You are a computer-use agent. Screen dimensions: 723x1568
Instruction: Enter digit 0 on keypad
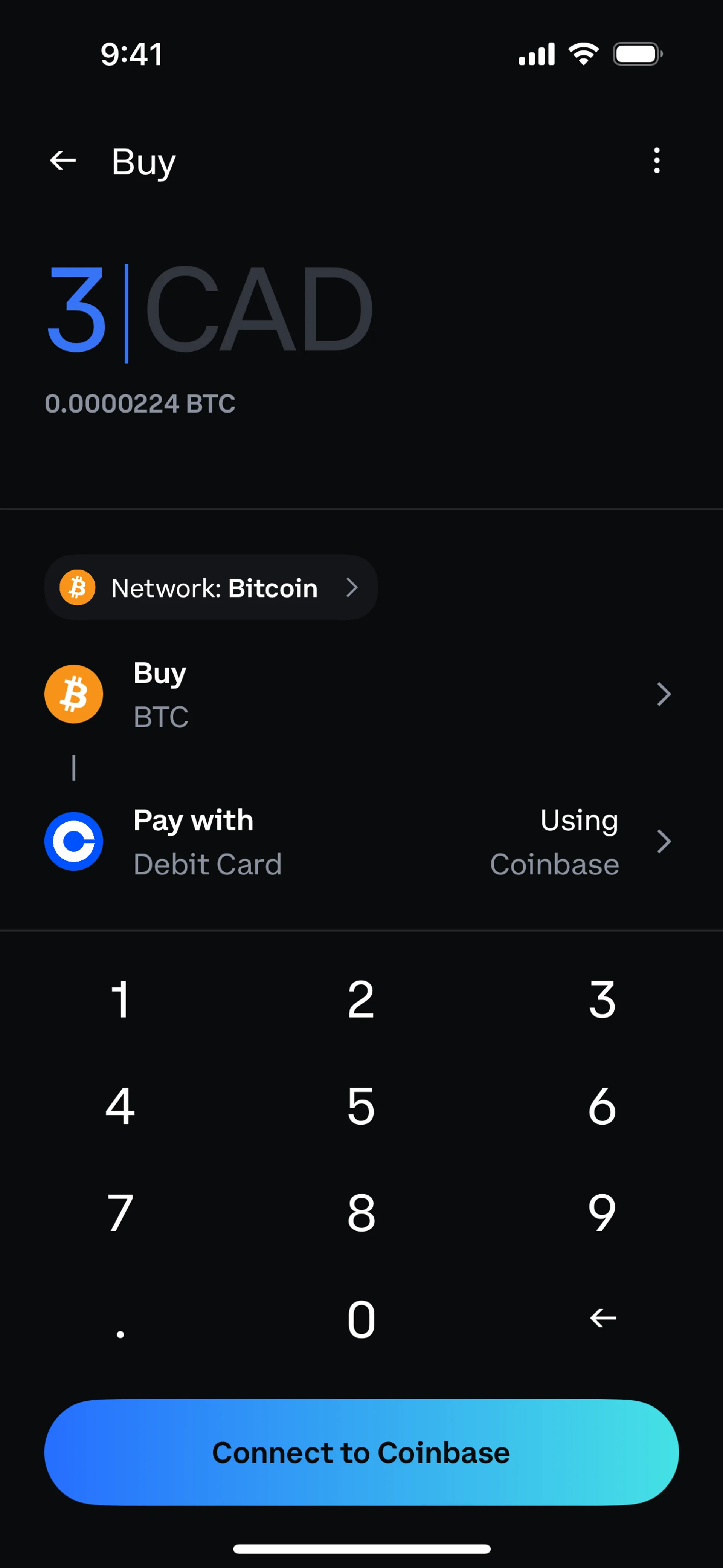(361, 1319)
